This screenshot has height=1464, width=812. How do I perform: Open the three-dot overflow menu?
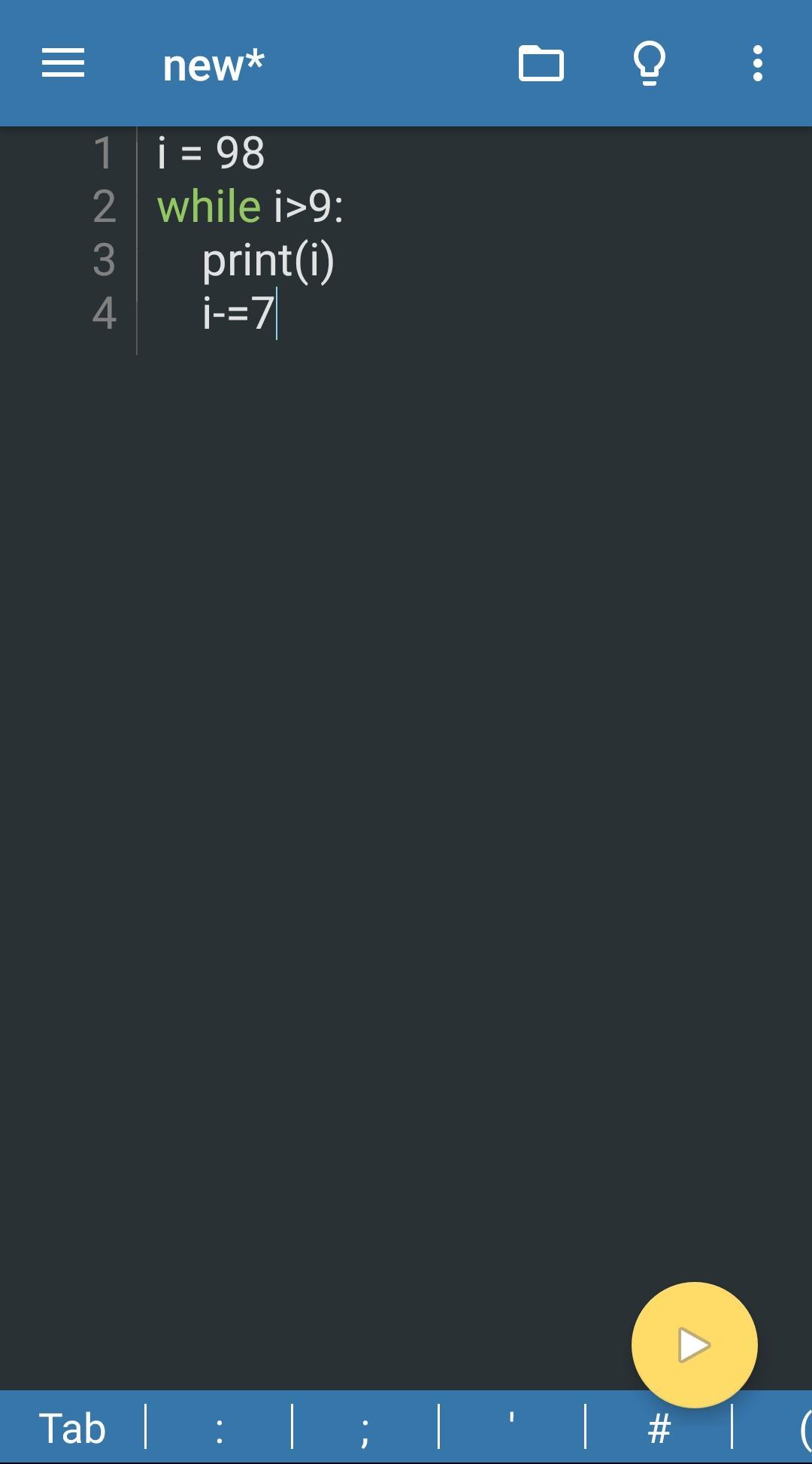[758, 63]
